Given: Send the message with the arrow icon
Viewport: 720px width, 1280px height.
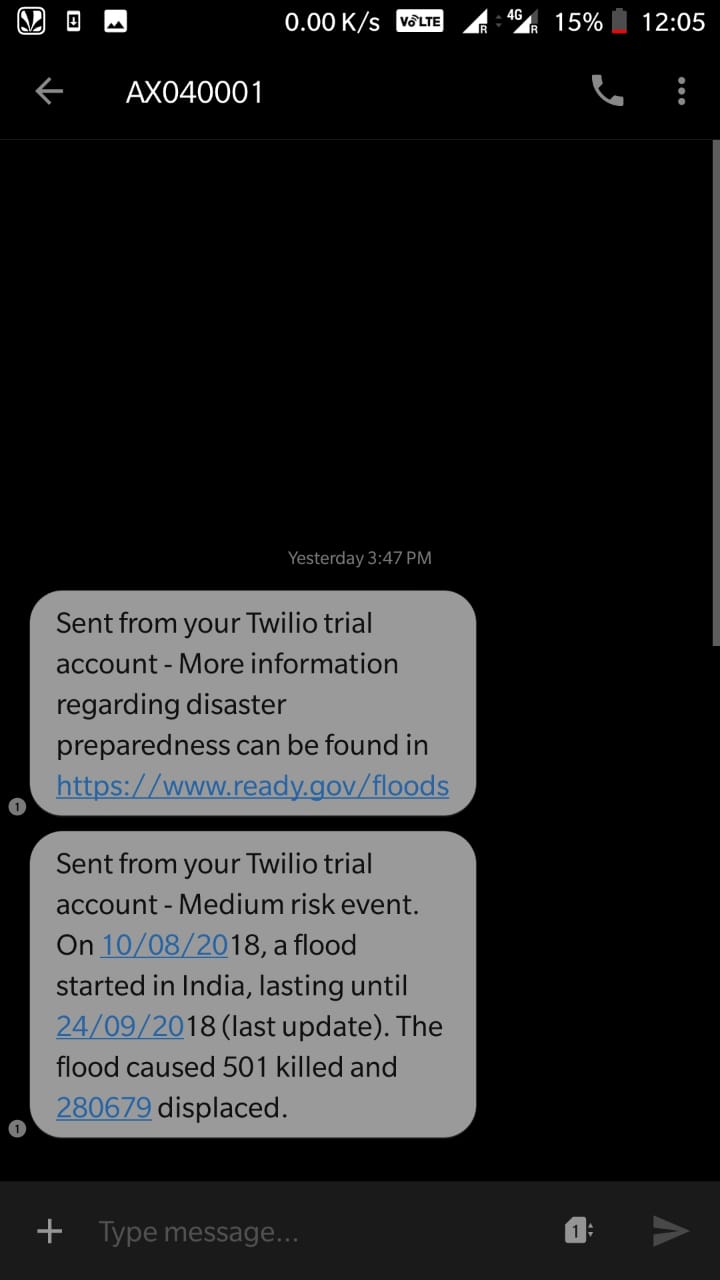Looking at the screenshot, I should [x=670, y=1232].
